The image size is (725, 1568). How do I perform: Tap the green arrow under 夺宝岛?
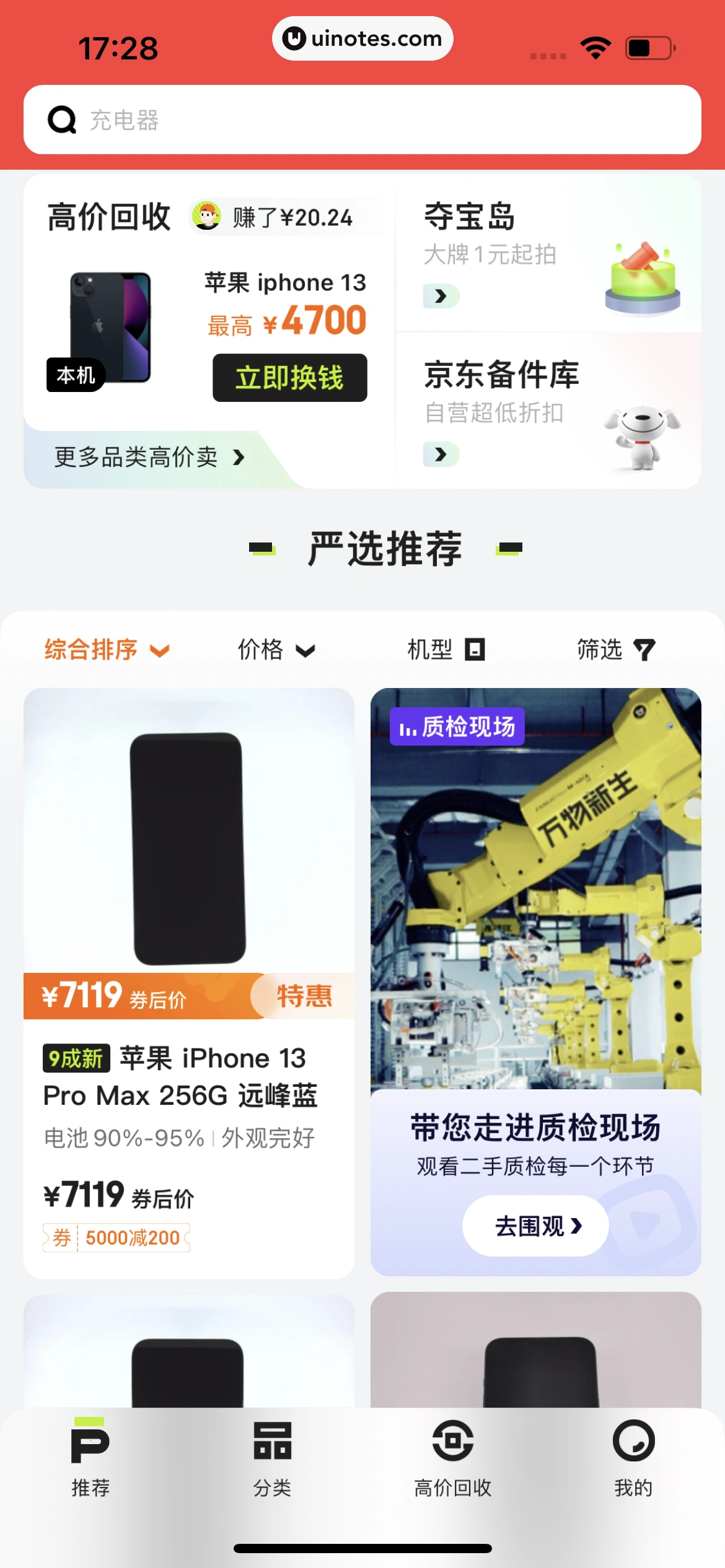tap(441, 296)
